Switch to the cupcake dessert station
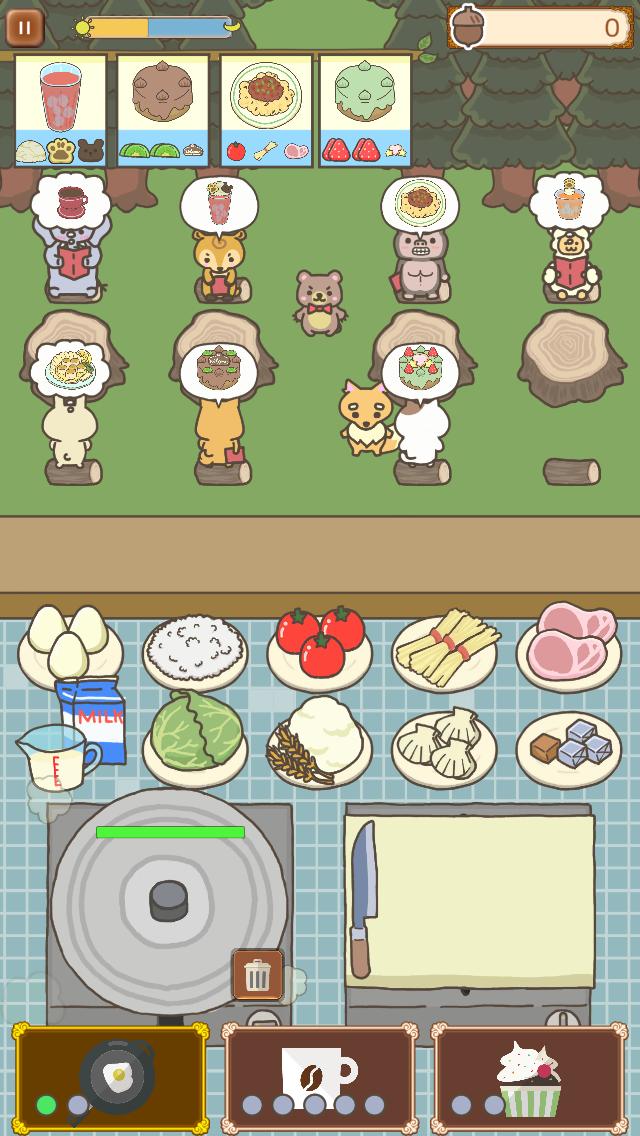The width and height of the screenshot is (640, 1136). coord(529,1076)
